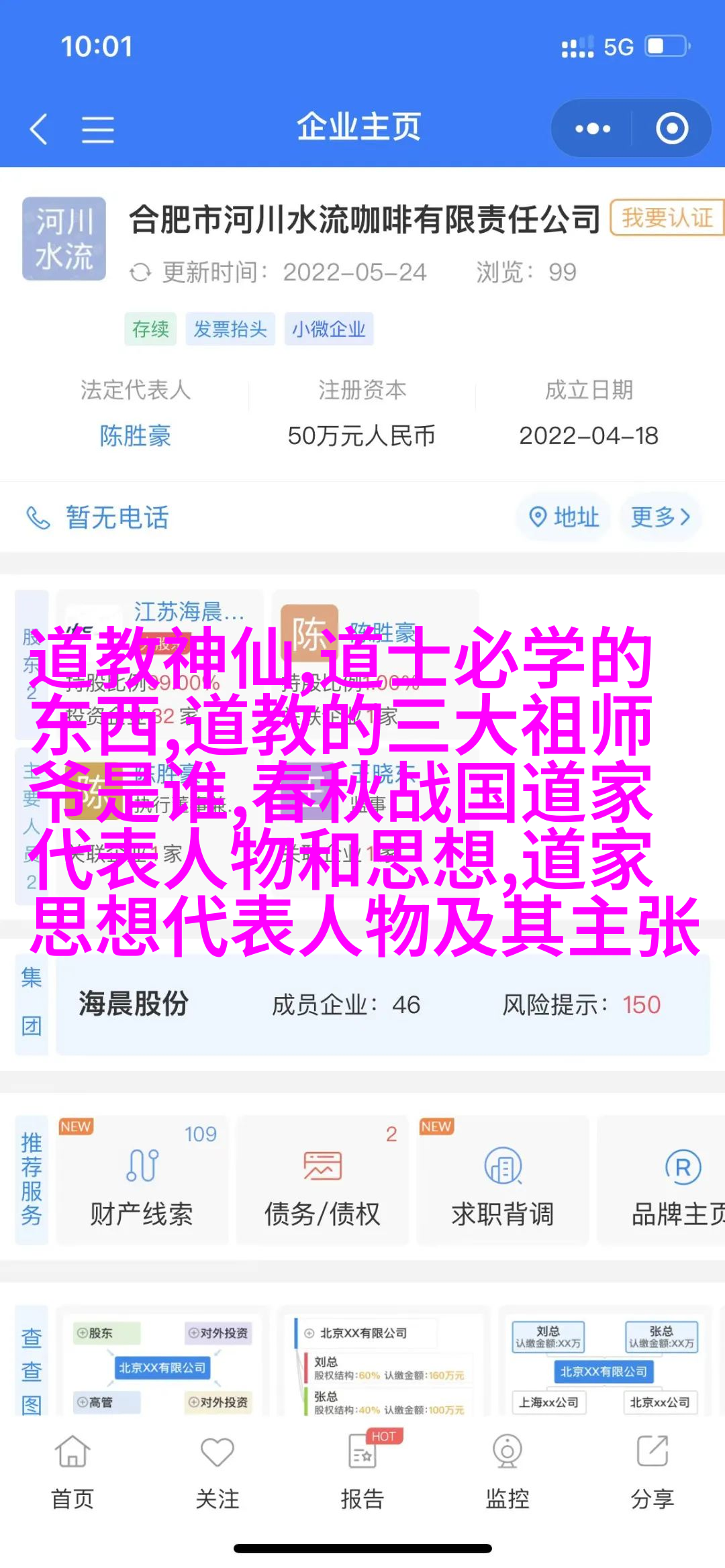Open the hamburger menu in header
725x1568 pixels.
click(98, 129)
